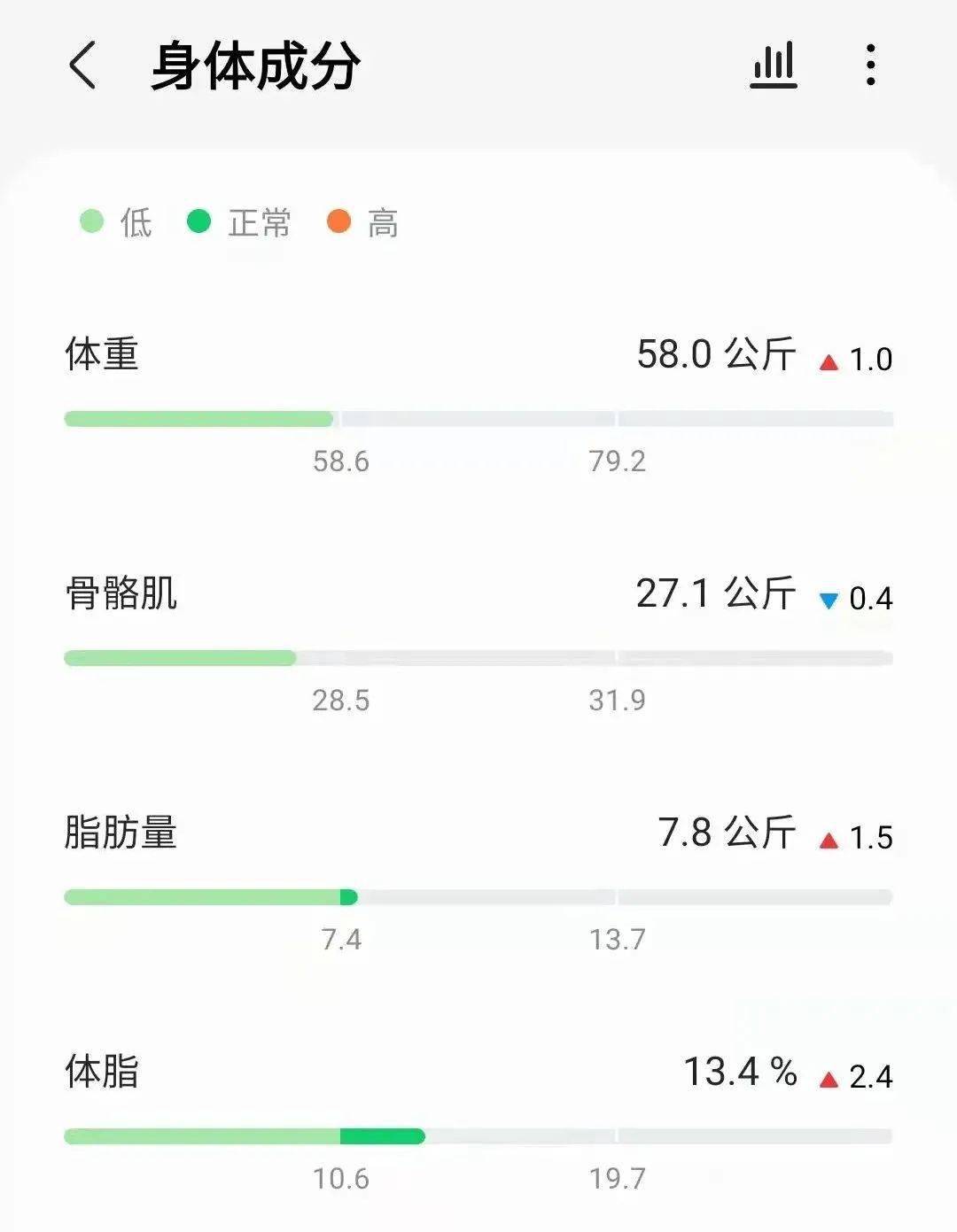Click the 体重 progress bar
The image size is (957, 1232).
pos(478,416)
